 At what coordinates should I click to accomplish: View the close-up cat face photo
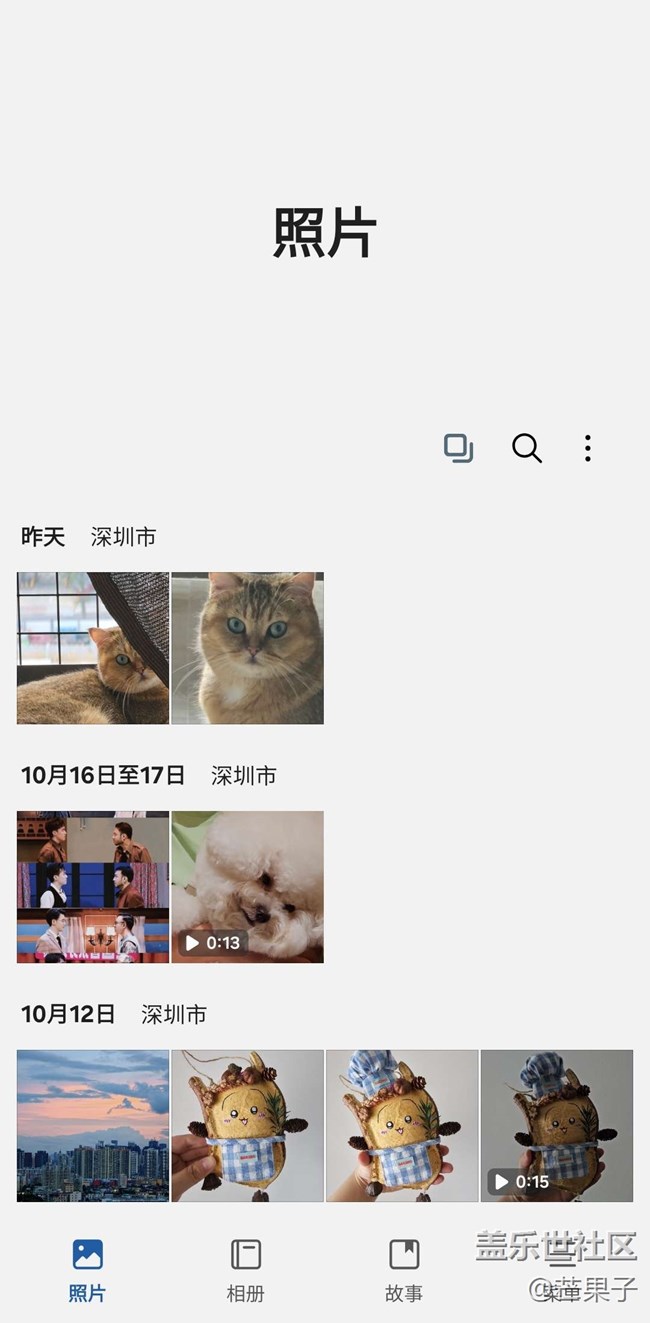click(247, 648)
